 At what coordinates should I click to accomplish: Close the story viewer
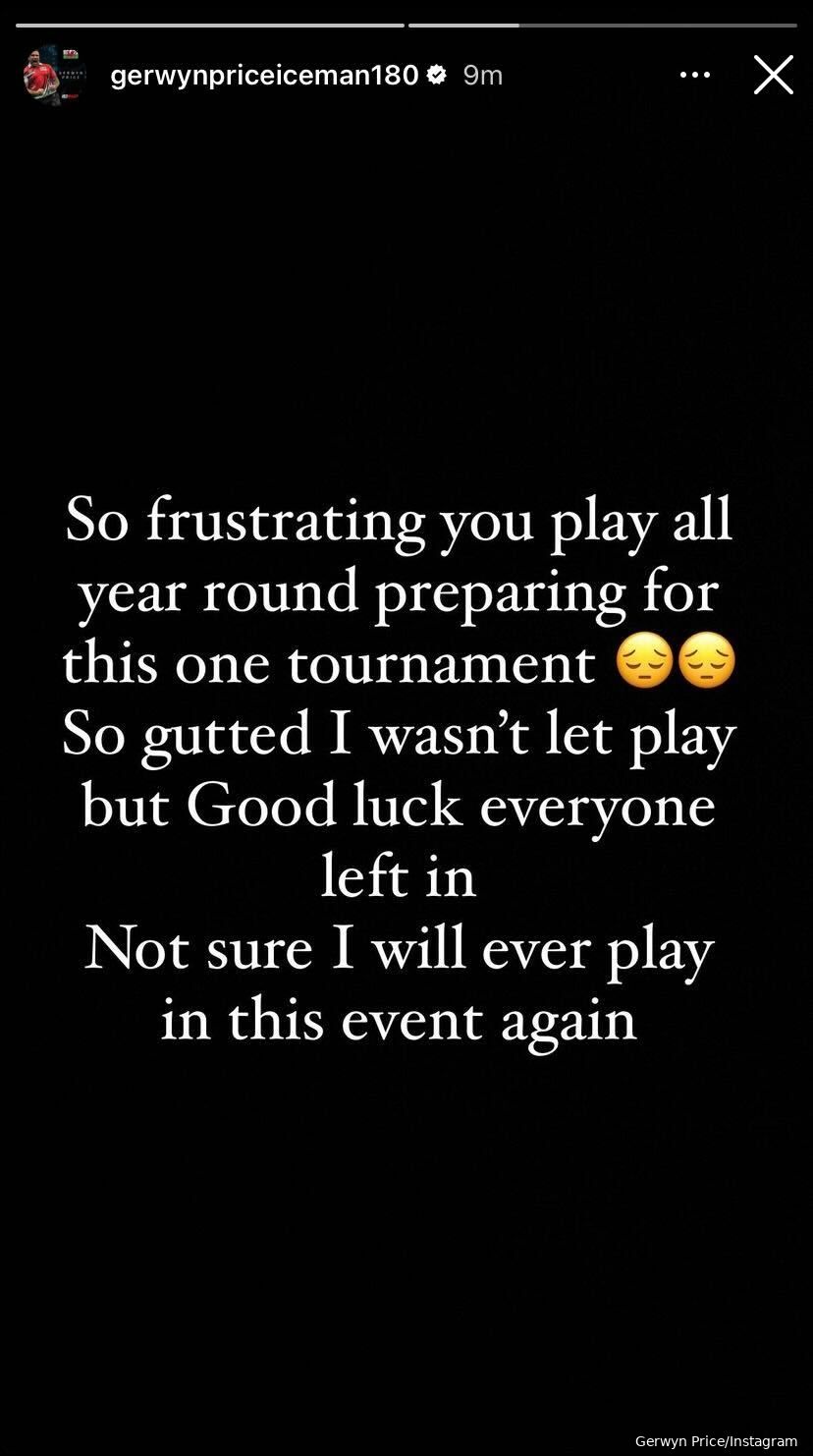[773, 75]
